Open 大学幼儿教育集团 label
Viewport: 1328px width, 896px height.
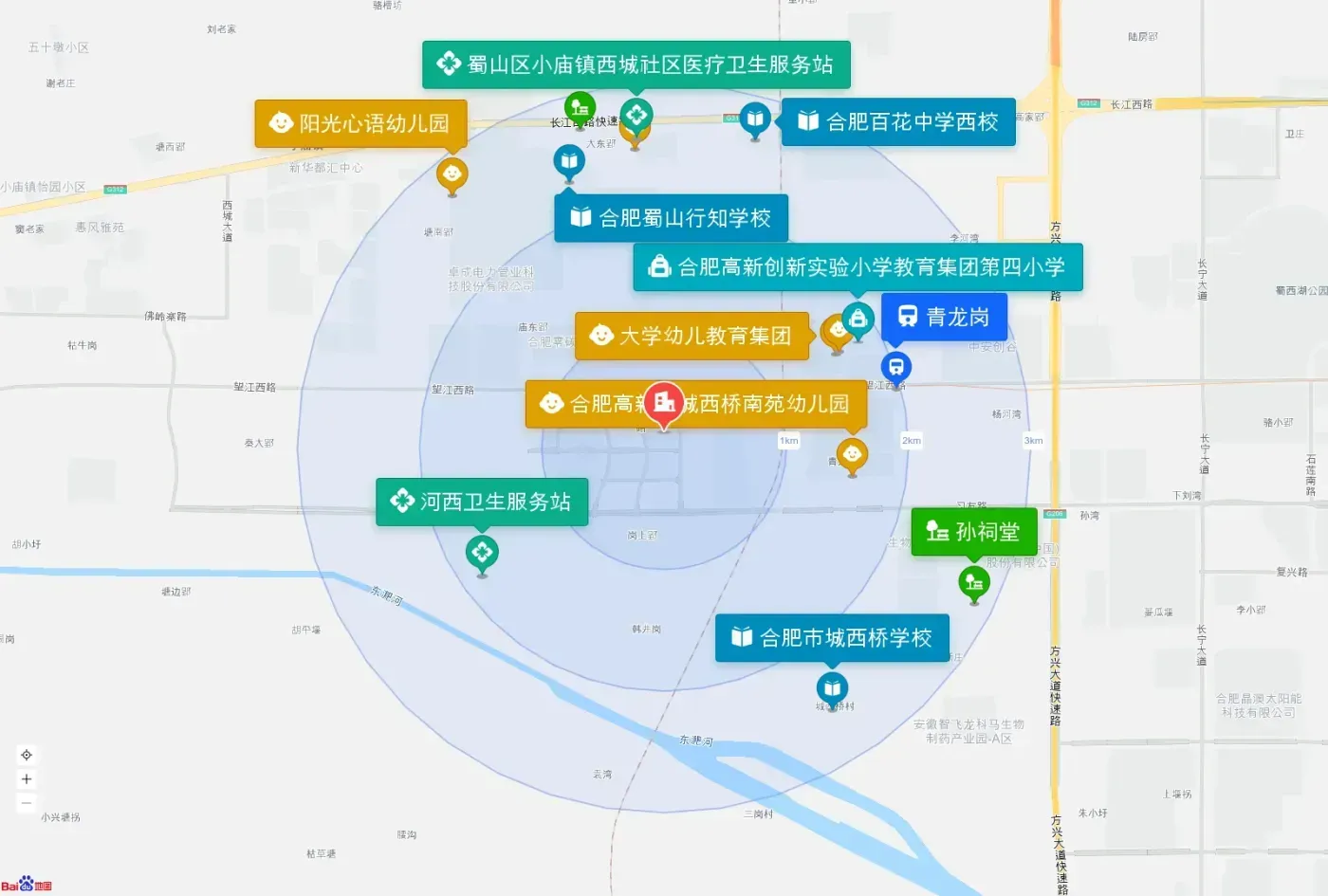coord(692,336)
